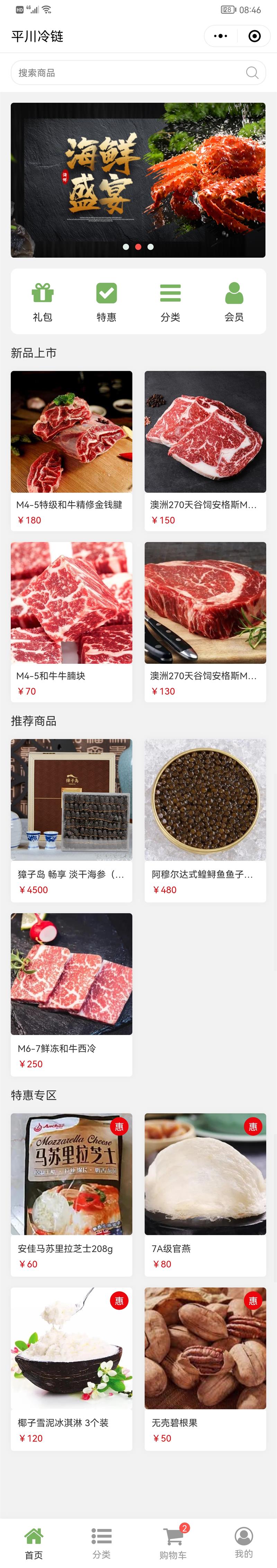Open the 礼包 gift section
Viewport: 277px width, 1568px height.
43,301
